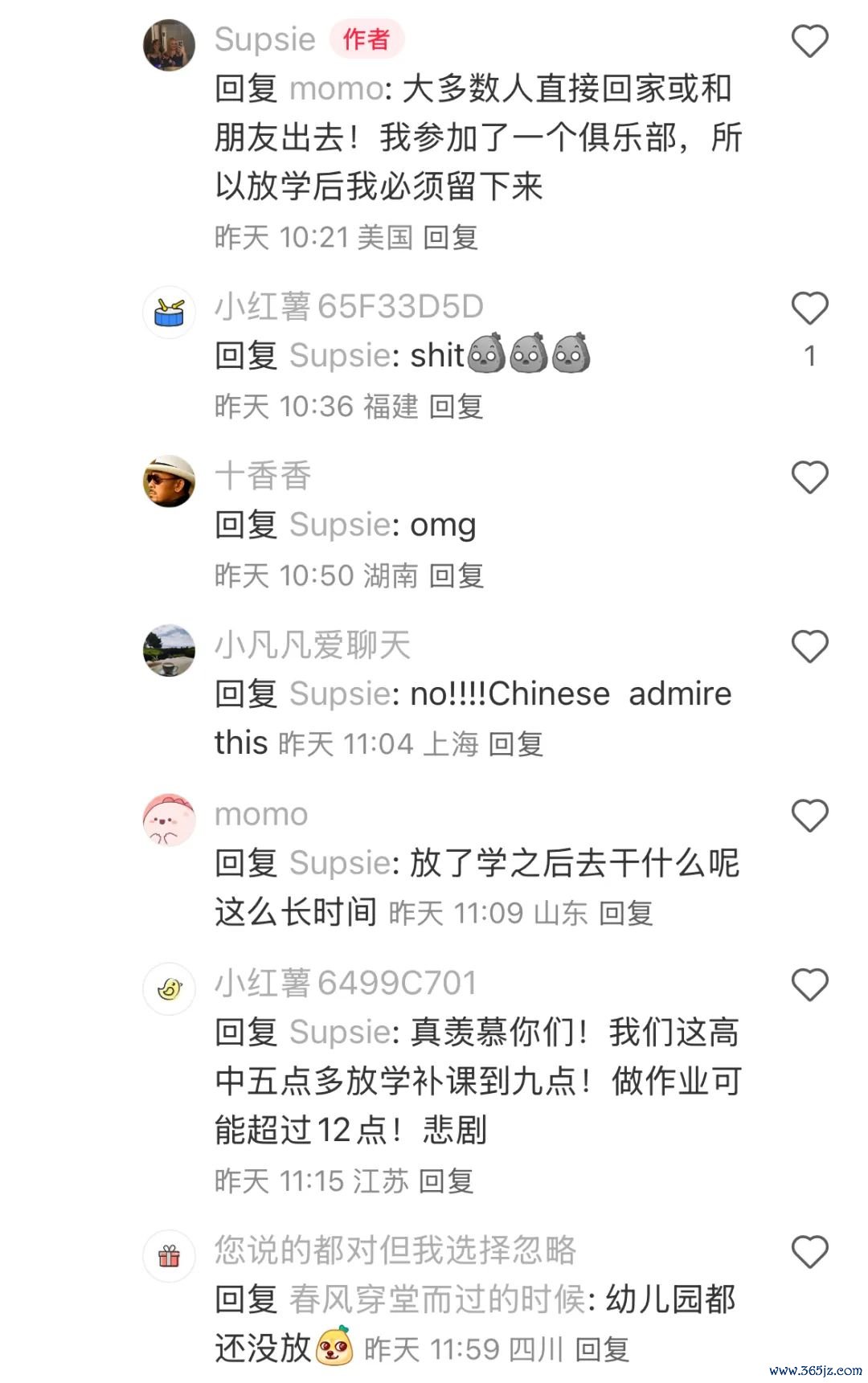This screenshot has height=1383, width=868.
Task: Like momo's comment about after school
Action: click(809, 816)
